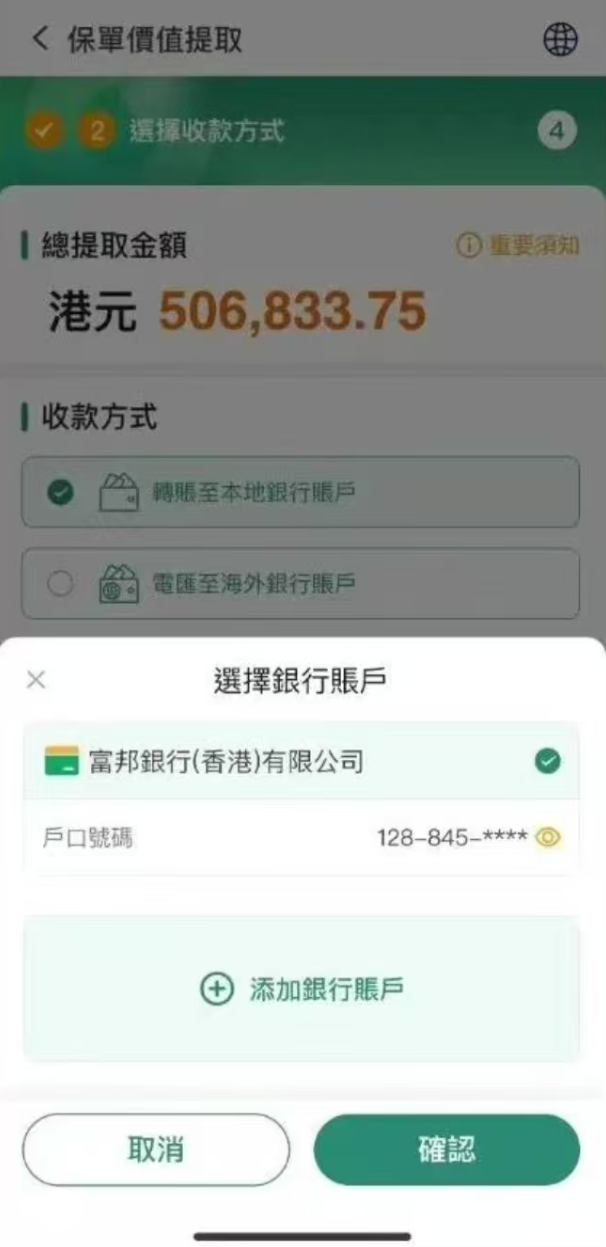The width and height of the screenshot is (606, 1247).
Task: Reveal the masked account number
Action: [548, 838]
